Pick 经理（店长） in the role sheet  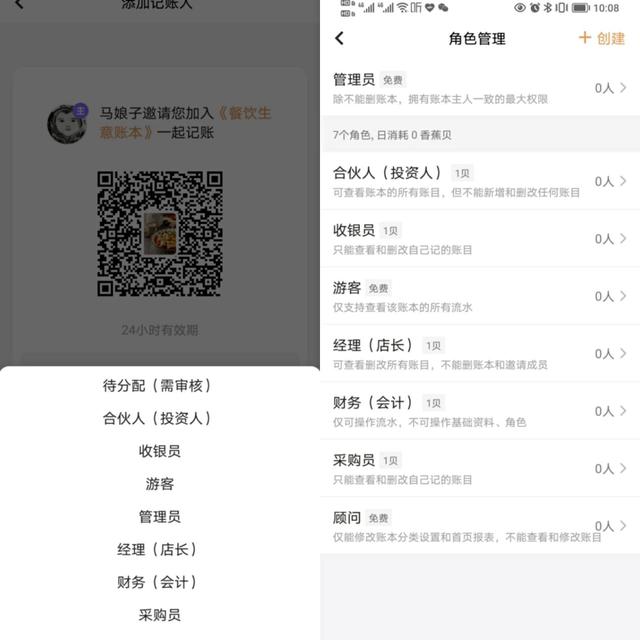pyautogui.click(x=159, y=549)
